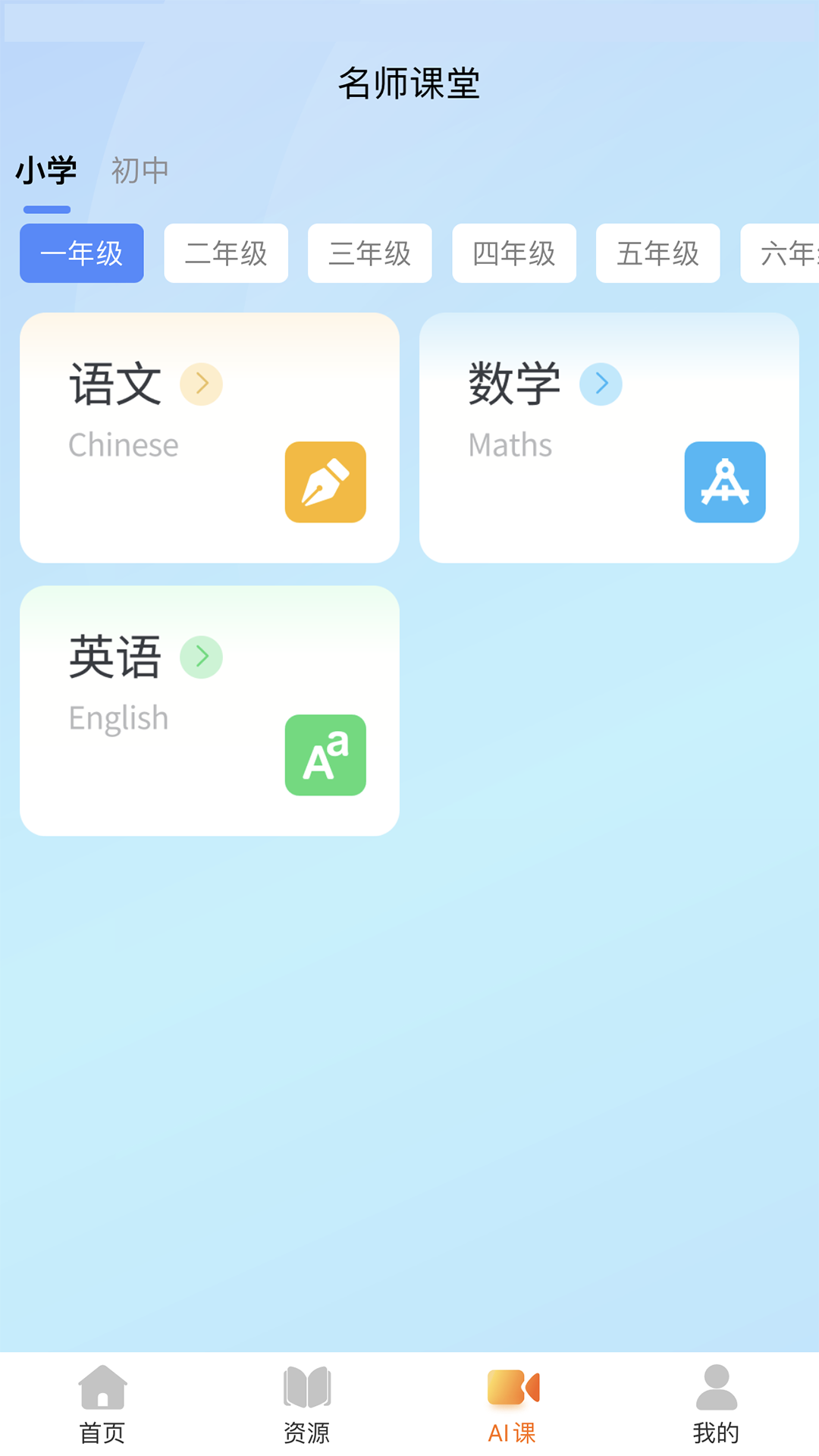Select the Chinese pen icon on 语文 card

pos(325,482)
